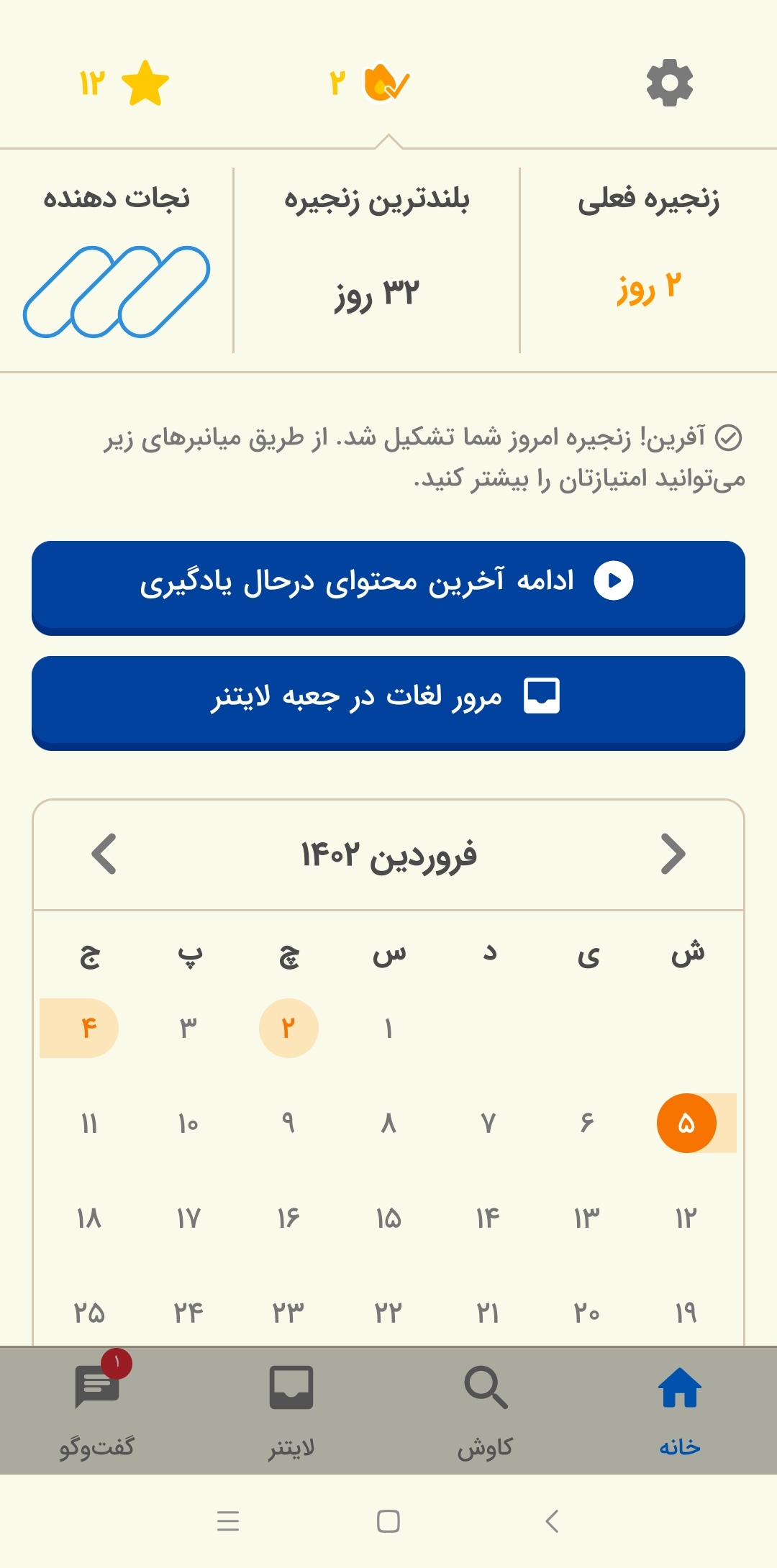The height and width of the screenshot is (1568, 777).
Task: Tap the system back button
Action: point(552,1521)
